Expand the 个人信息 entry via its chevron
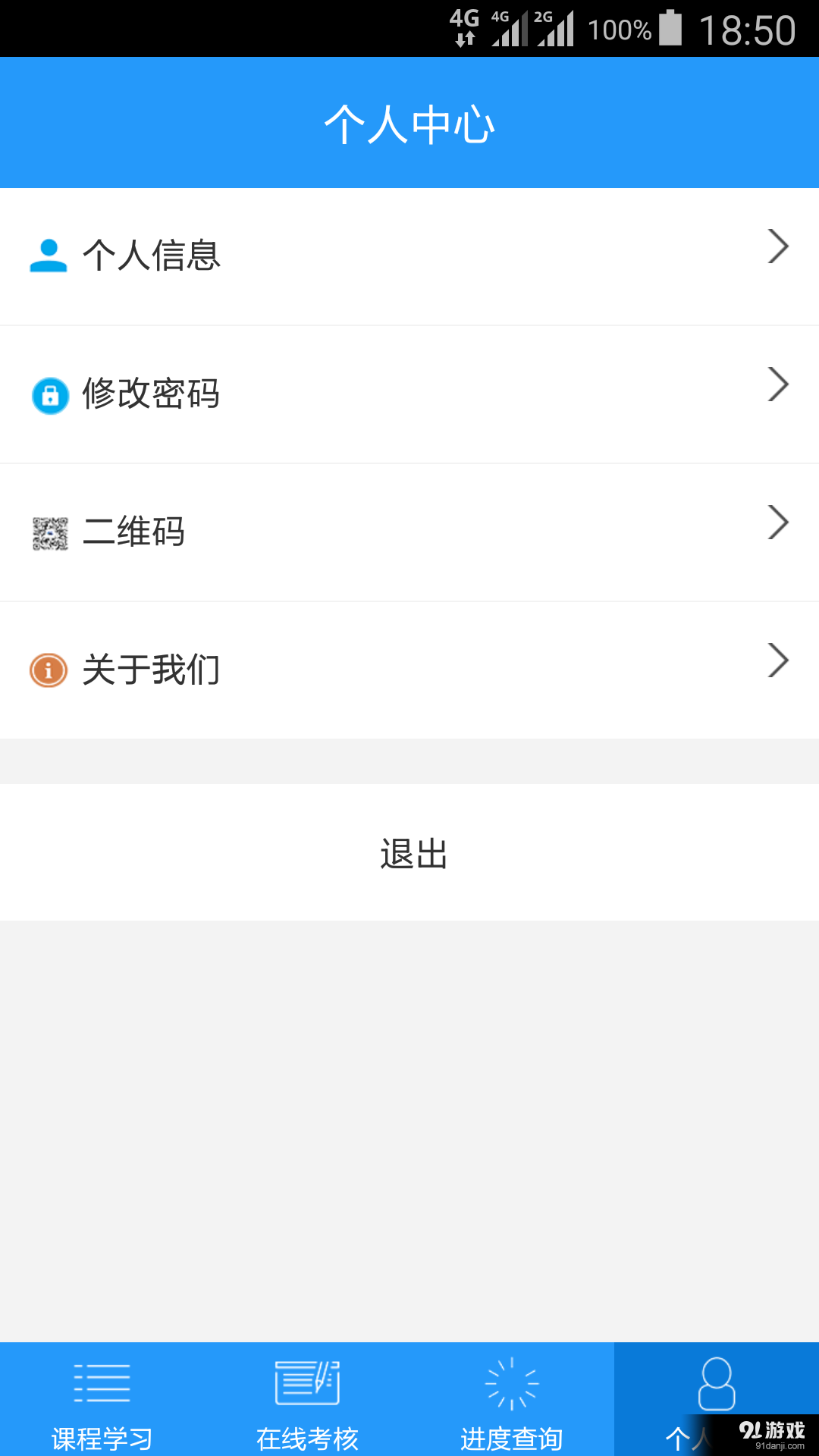 [x=779, y=246]
